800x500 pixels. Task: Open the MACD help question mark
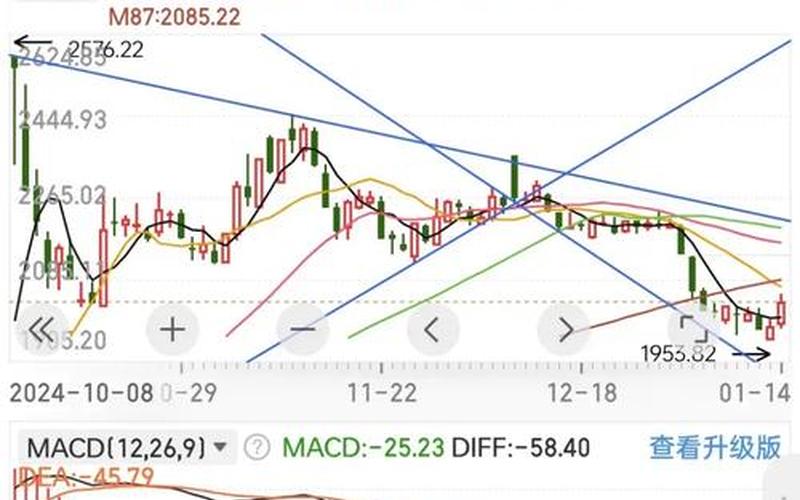258,447
